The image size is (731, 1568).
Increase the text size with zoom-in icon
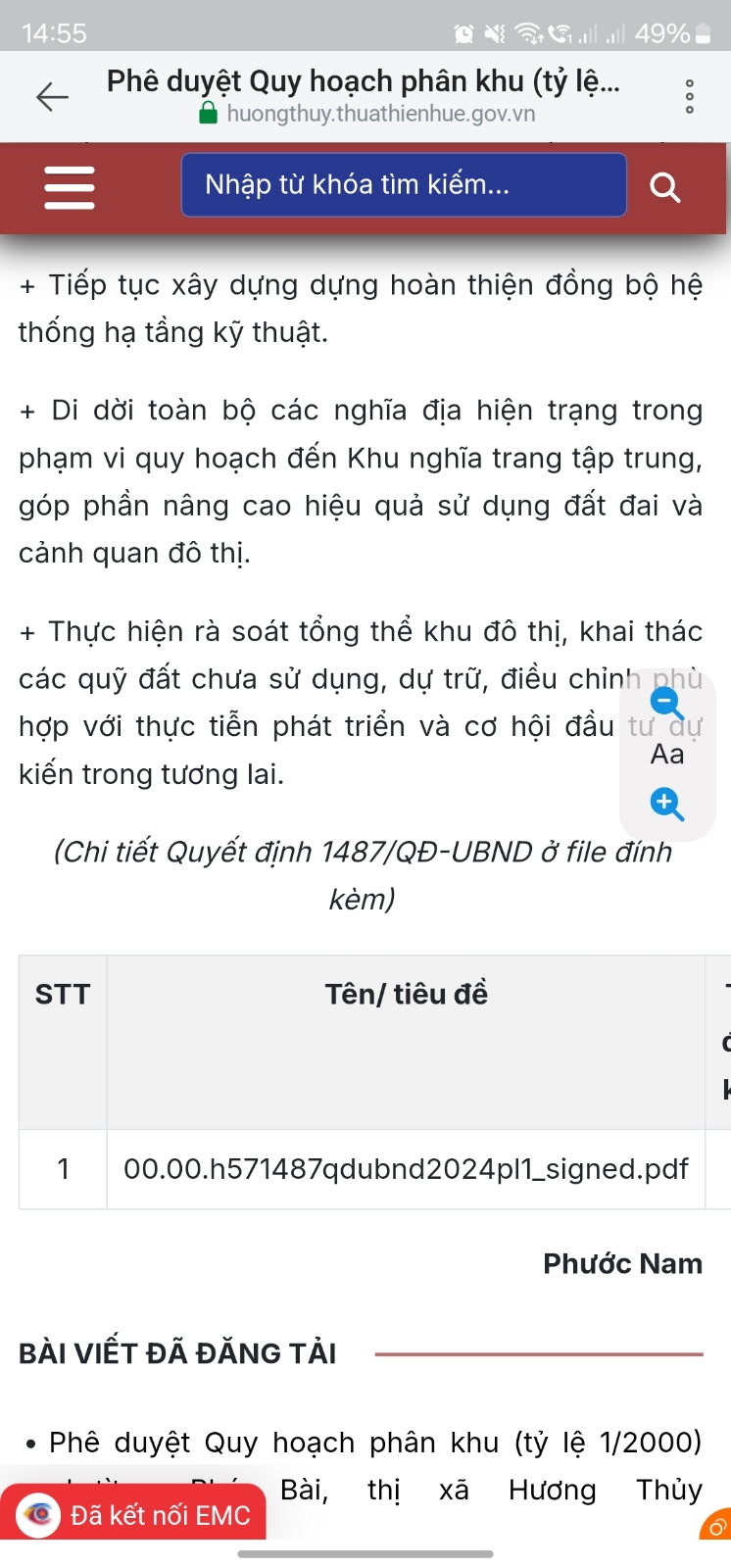(667, 804)
